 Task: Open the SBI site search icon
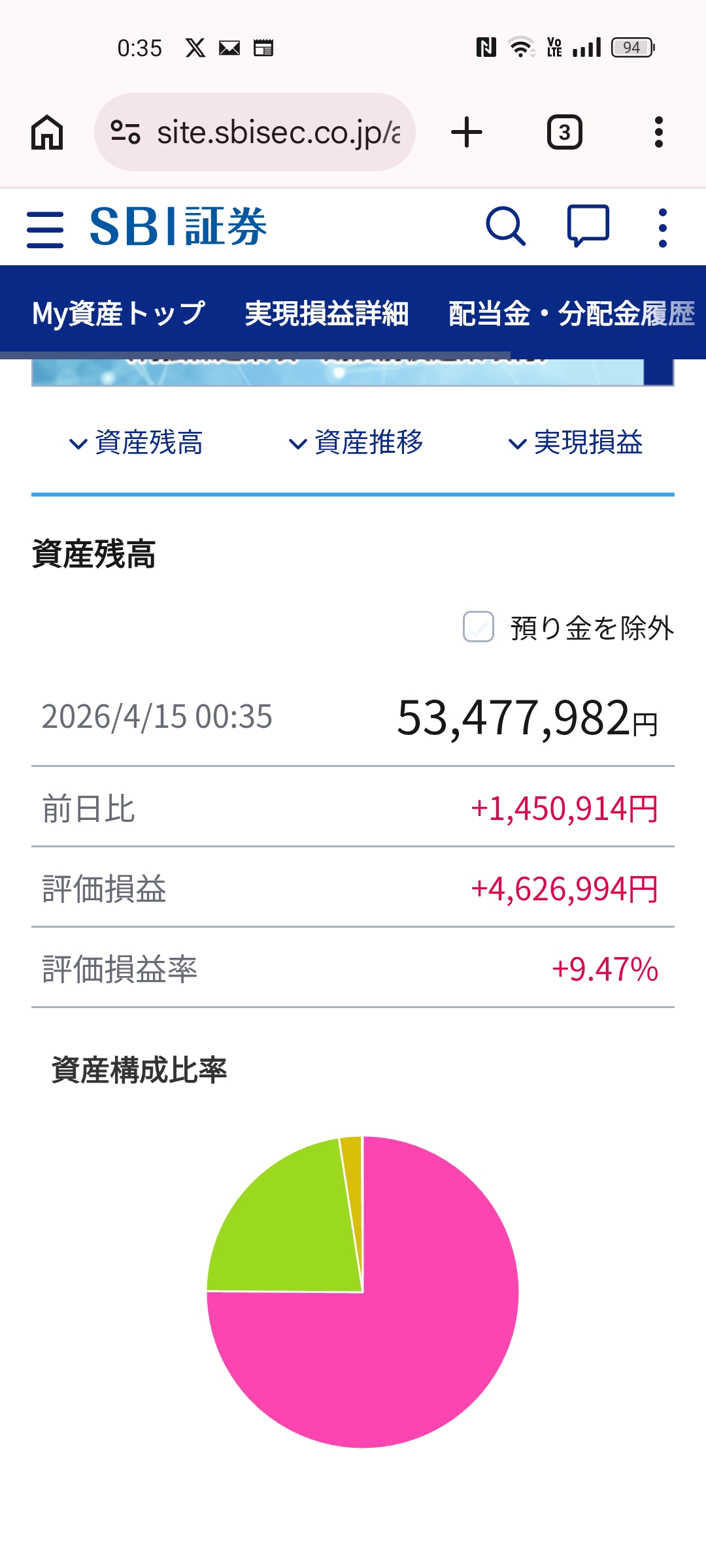point(505,227)
